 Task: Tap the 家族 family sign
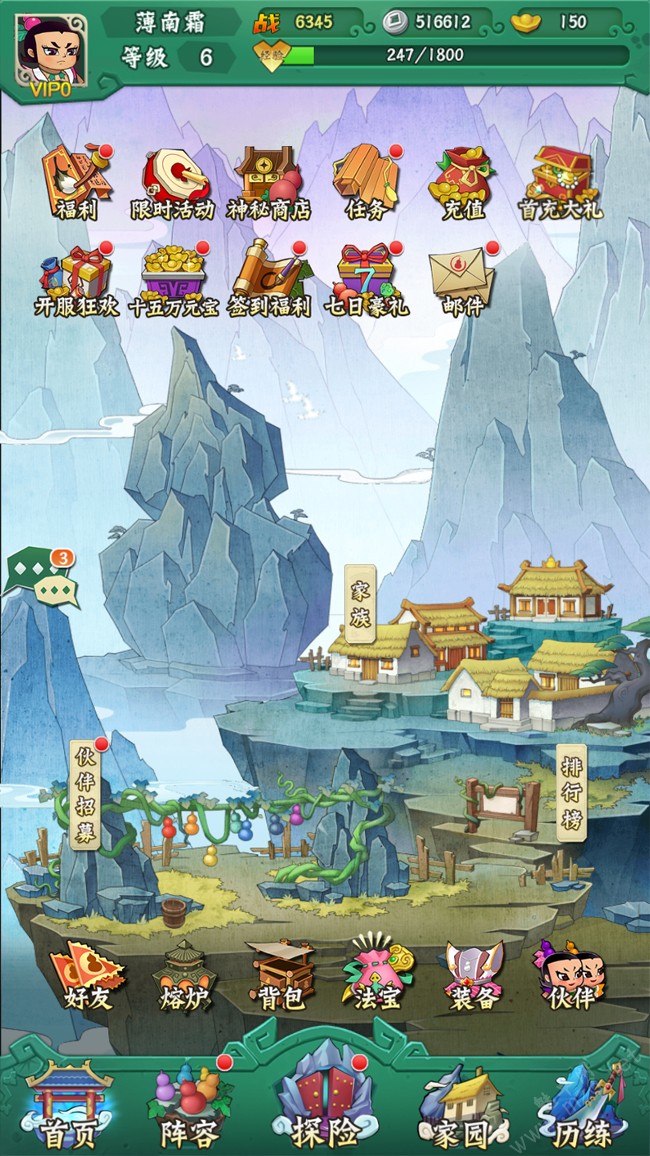pyautogui.click(x=360, y=604)
